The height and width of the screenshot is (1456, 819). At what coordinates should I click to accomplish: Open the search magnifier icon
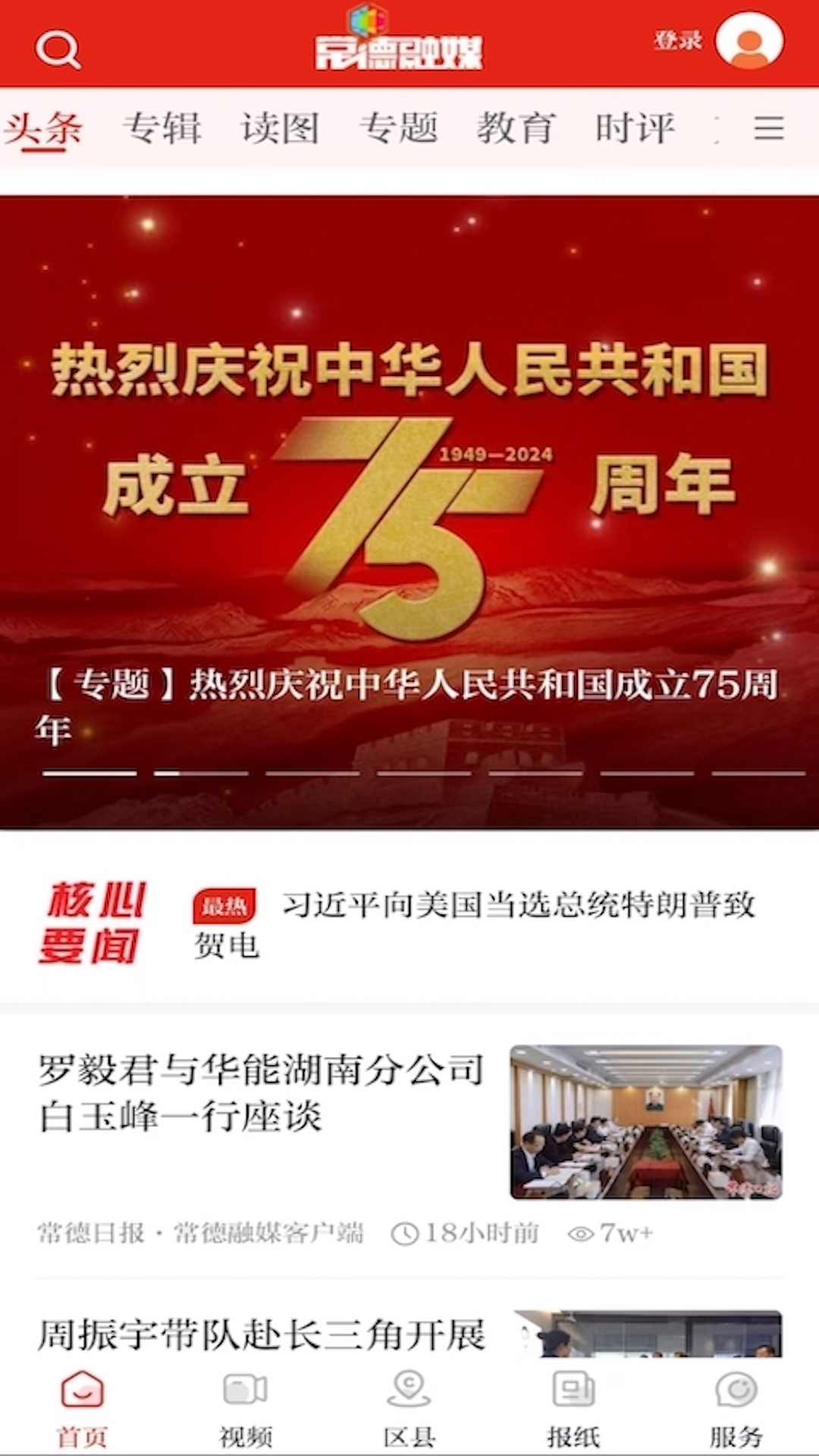59,47
